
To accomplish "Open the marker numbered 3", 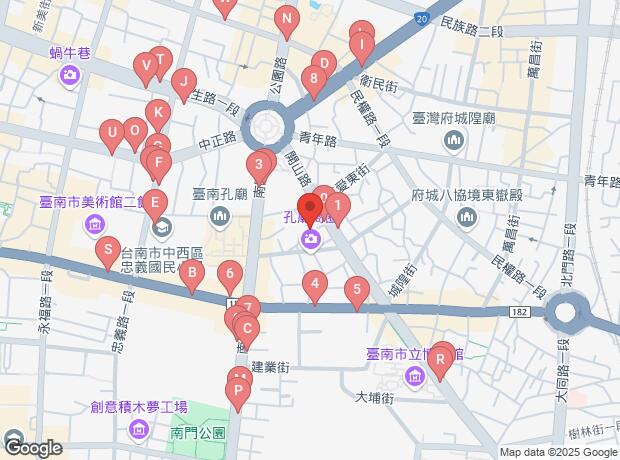I will pos(259,164).
